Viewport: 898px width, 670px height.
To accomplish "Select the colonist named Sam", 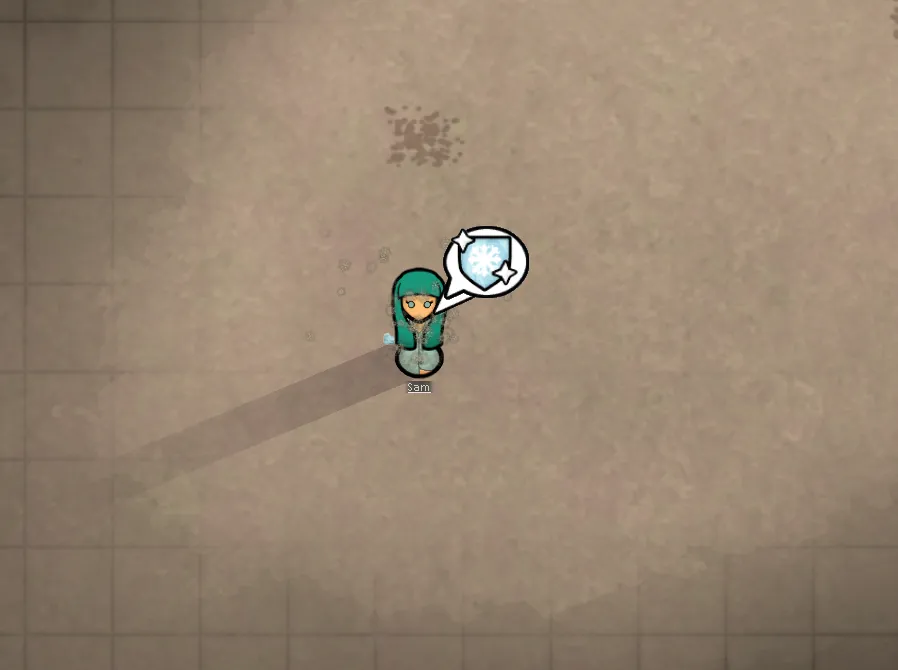I will (419, 322).
